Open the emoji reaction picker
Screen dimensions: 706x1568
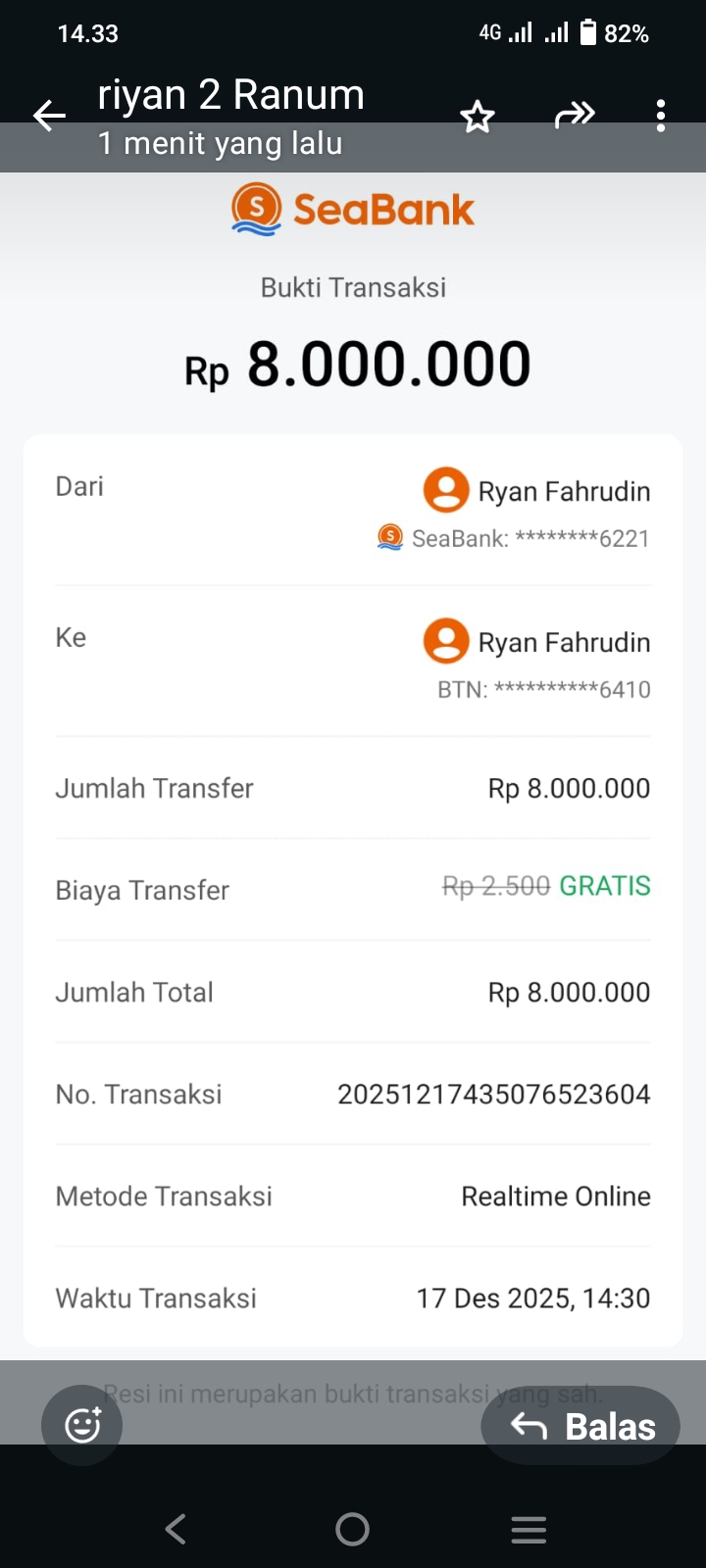81,1425
